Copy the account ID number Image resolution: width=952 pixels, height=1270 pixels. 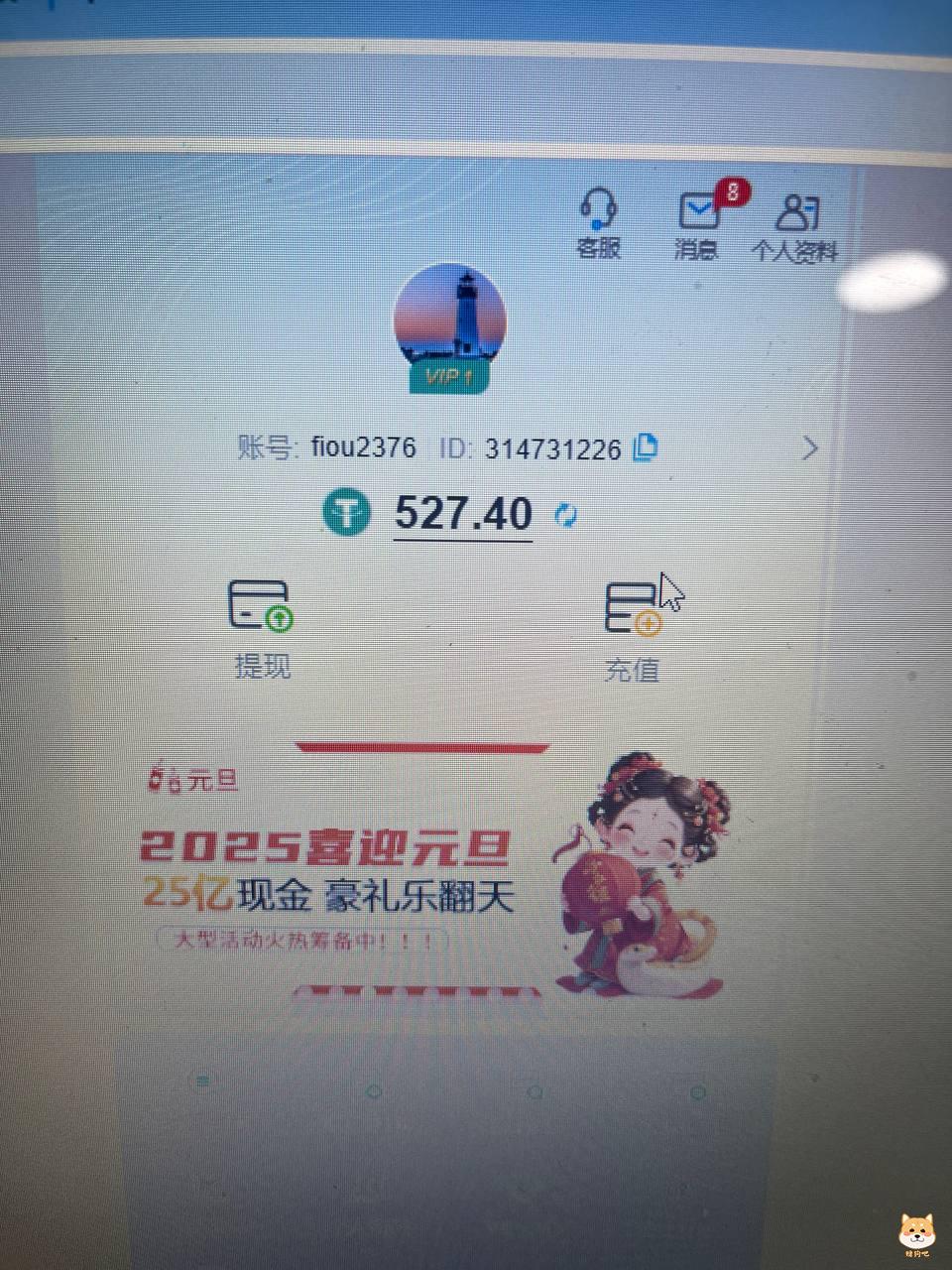tap(646, 447)
